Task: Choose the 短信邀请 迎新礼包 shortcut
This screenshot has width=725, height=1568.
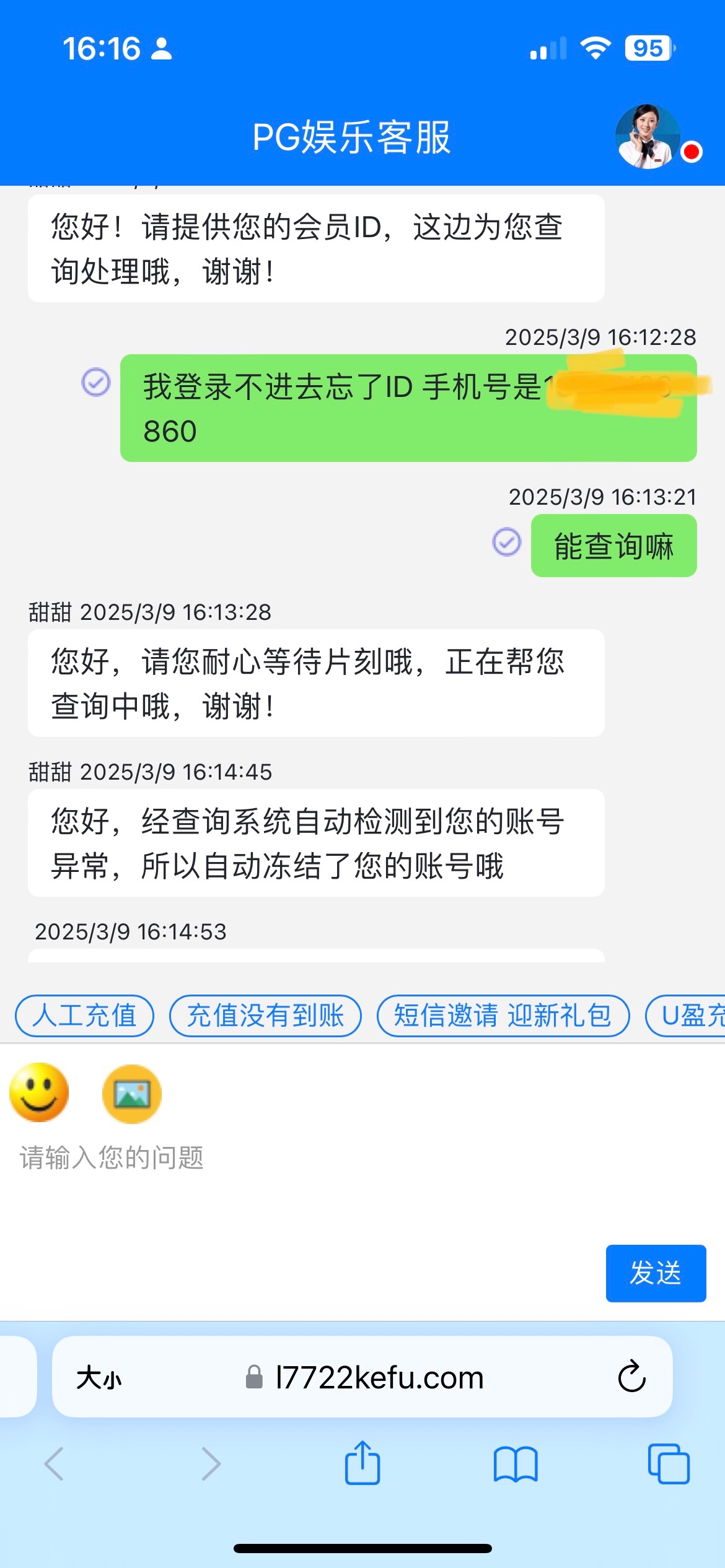Action: 503,1016
